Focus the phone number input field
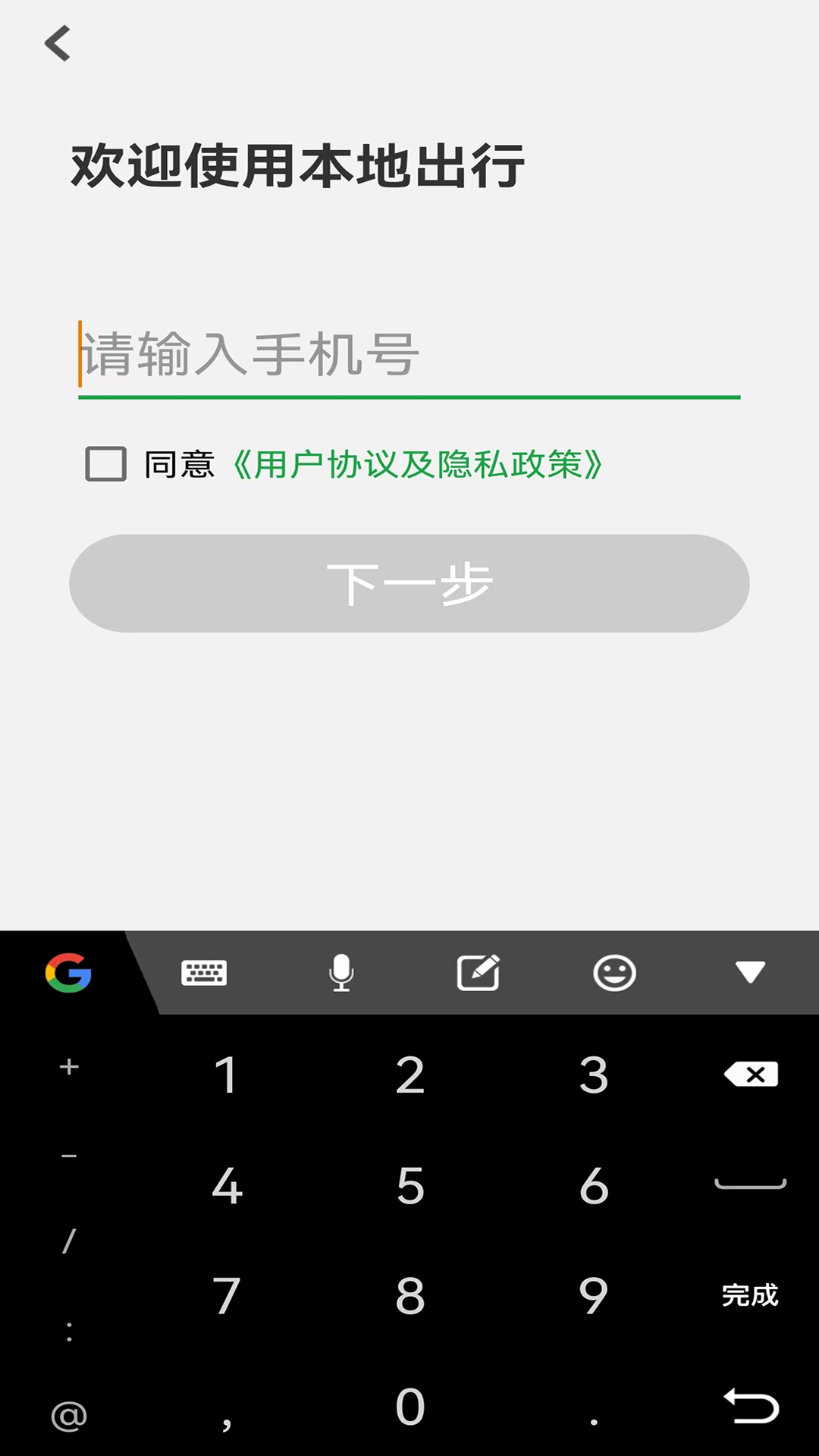 coord(409,355)
